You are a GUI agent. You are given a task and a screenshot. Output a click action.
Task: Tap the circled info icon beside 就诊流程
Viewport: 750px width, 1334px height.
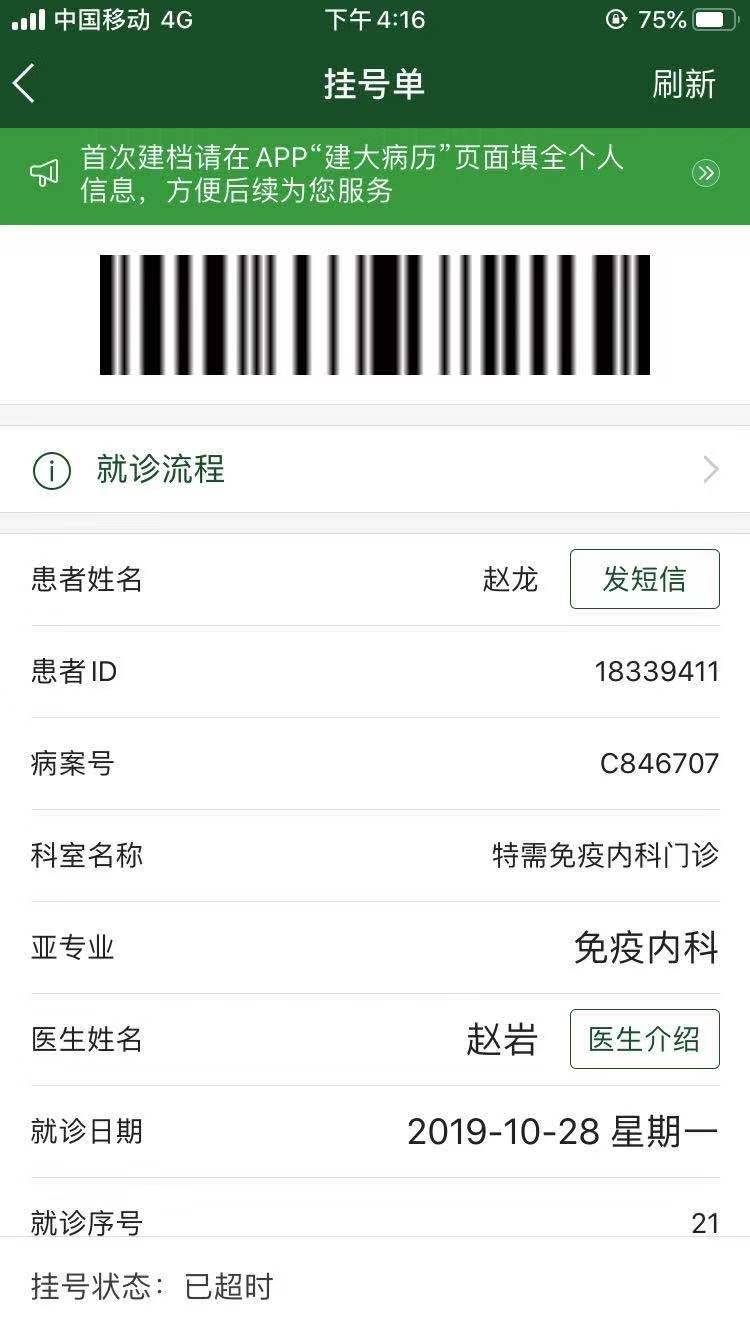click(x=52, y=469)
